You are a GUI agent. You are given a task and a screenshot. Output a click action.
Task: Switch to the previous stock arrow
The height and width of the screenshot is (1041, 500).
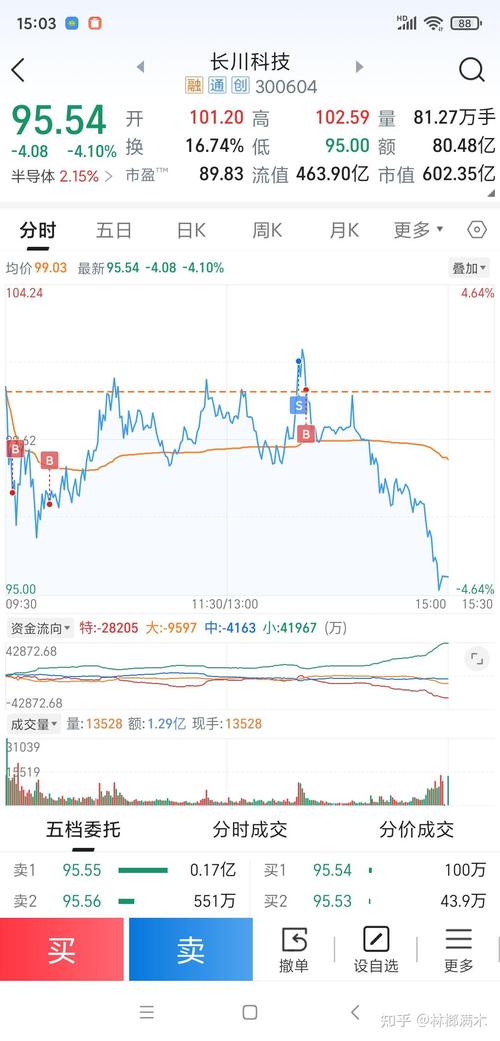click(140, 66)
